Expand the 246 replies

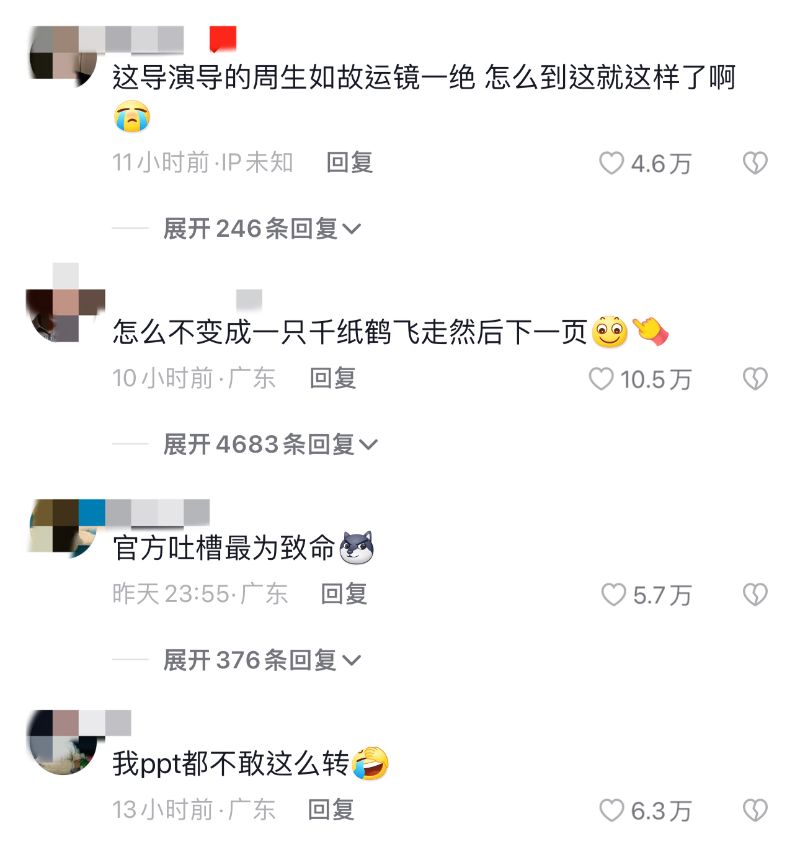[262, 228]
